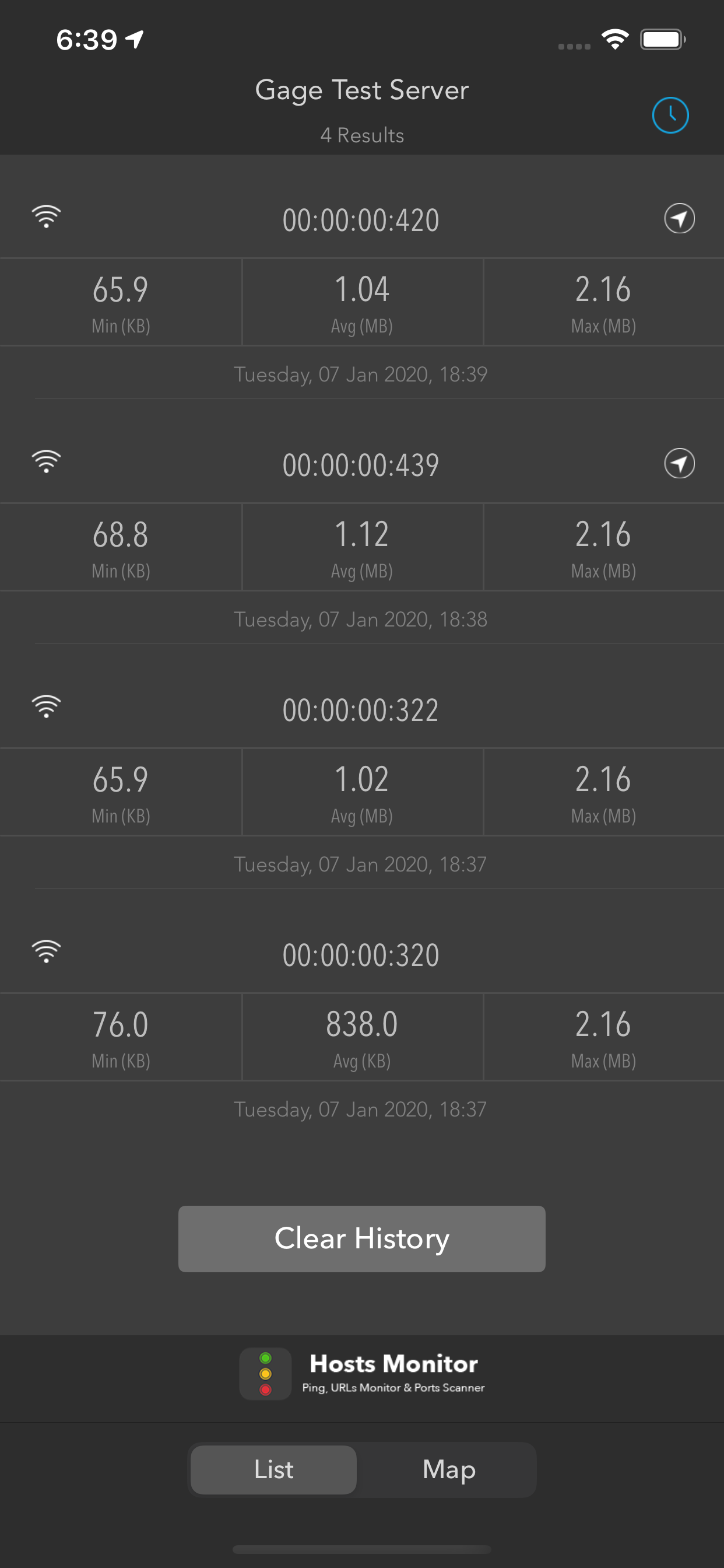Select the List view segment
Screen dimensions: 724x1568
274,1469
